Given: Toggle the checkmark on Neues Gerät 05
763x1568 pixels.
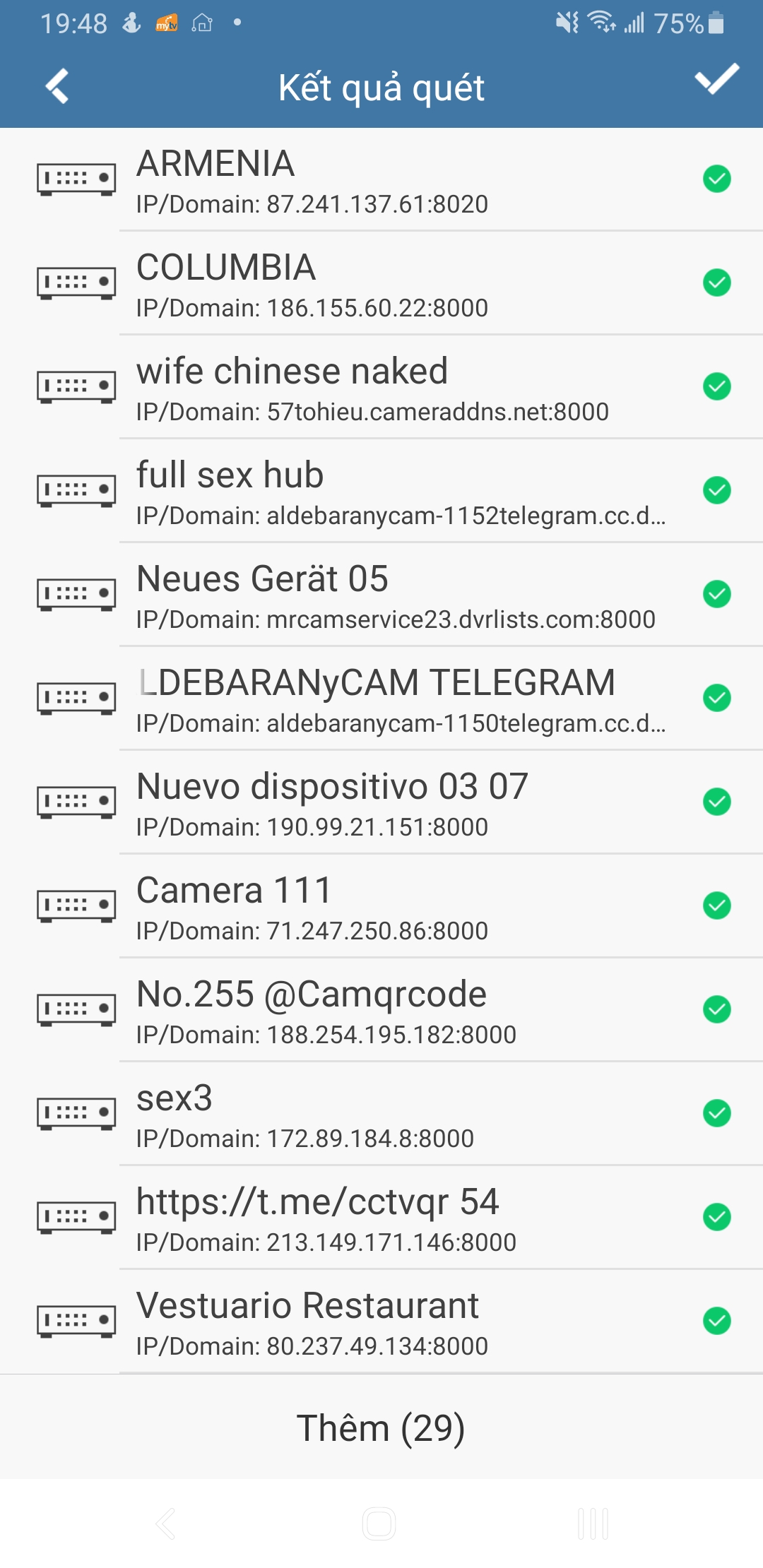Looking at the screenshot, I should point(718,594).
